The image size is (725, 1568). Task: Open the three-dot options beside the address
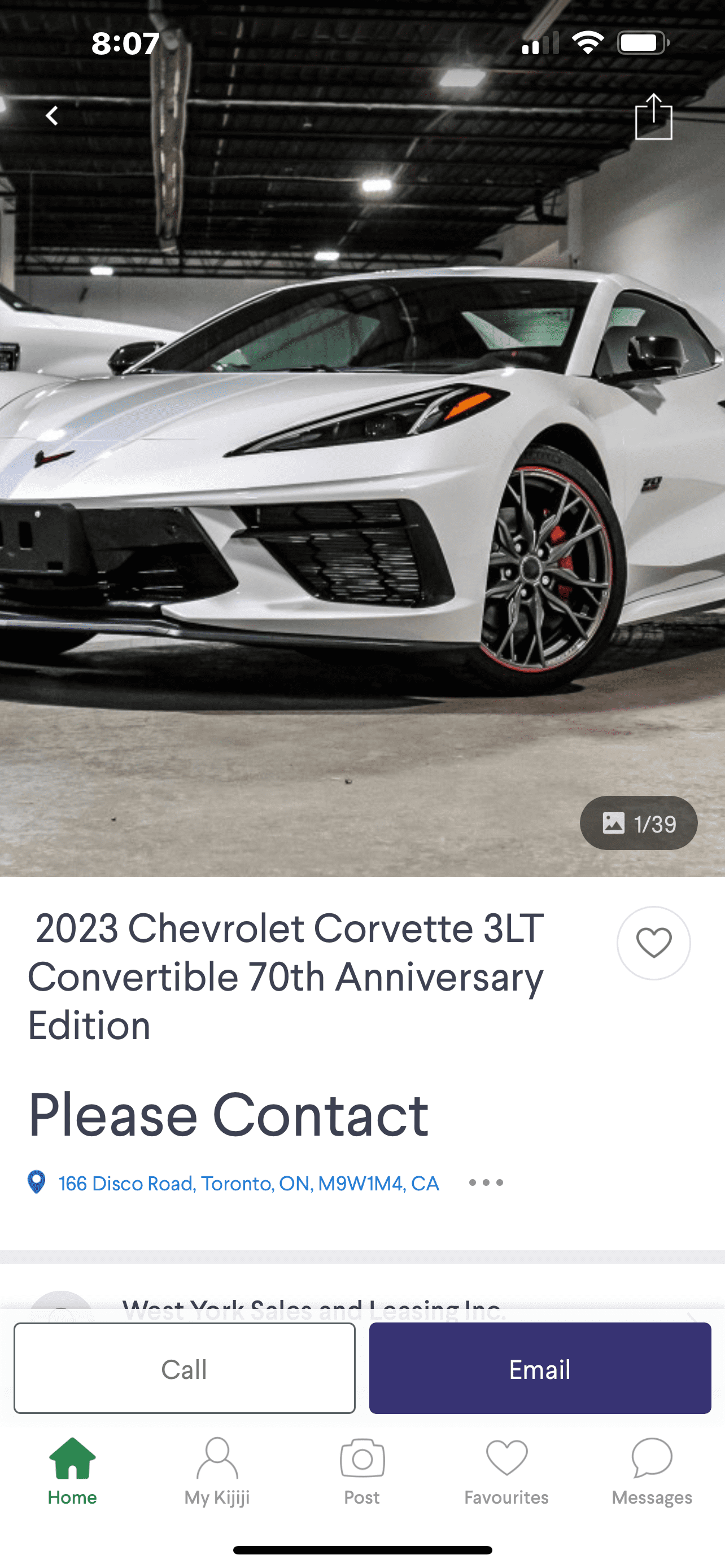coord(486,1182)
